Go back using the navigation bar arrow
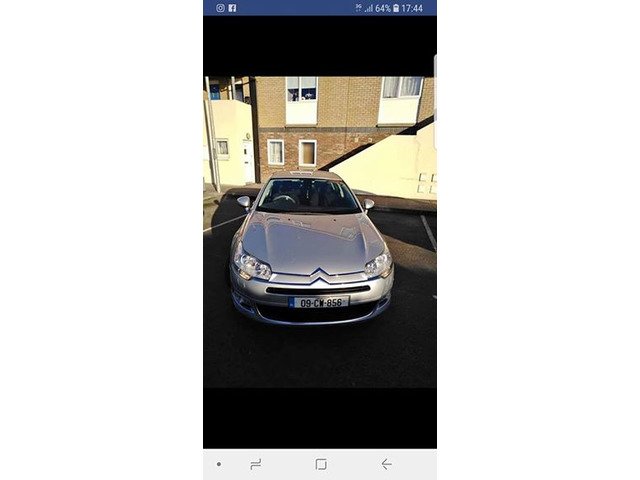The image size is (640, 480). (386, 464)
